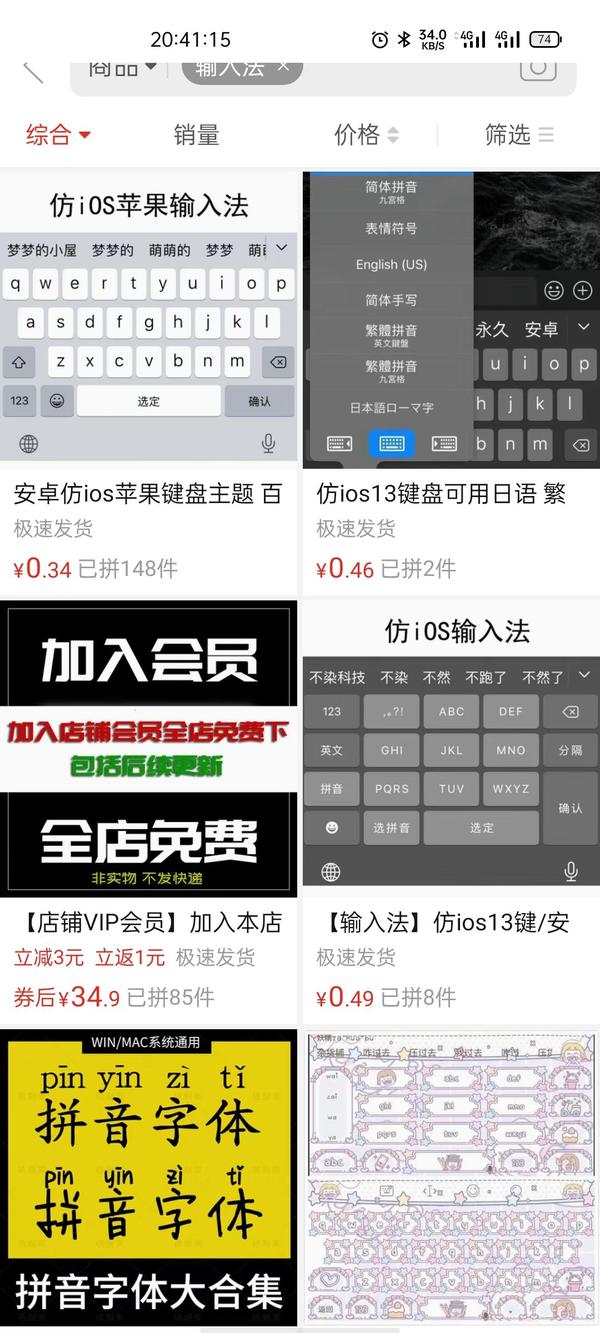Open the 筛选 filter panel
Screen dimensions: 600x1333
coord(518,135)
